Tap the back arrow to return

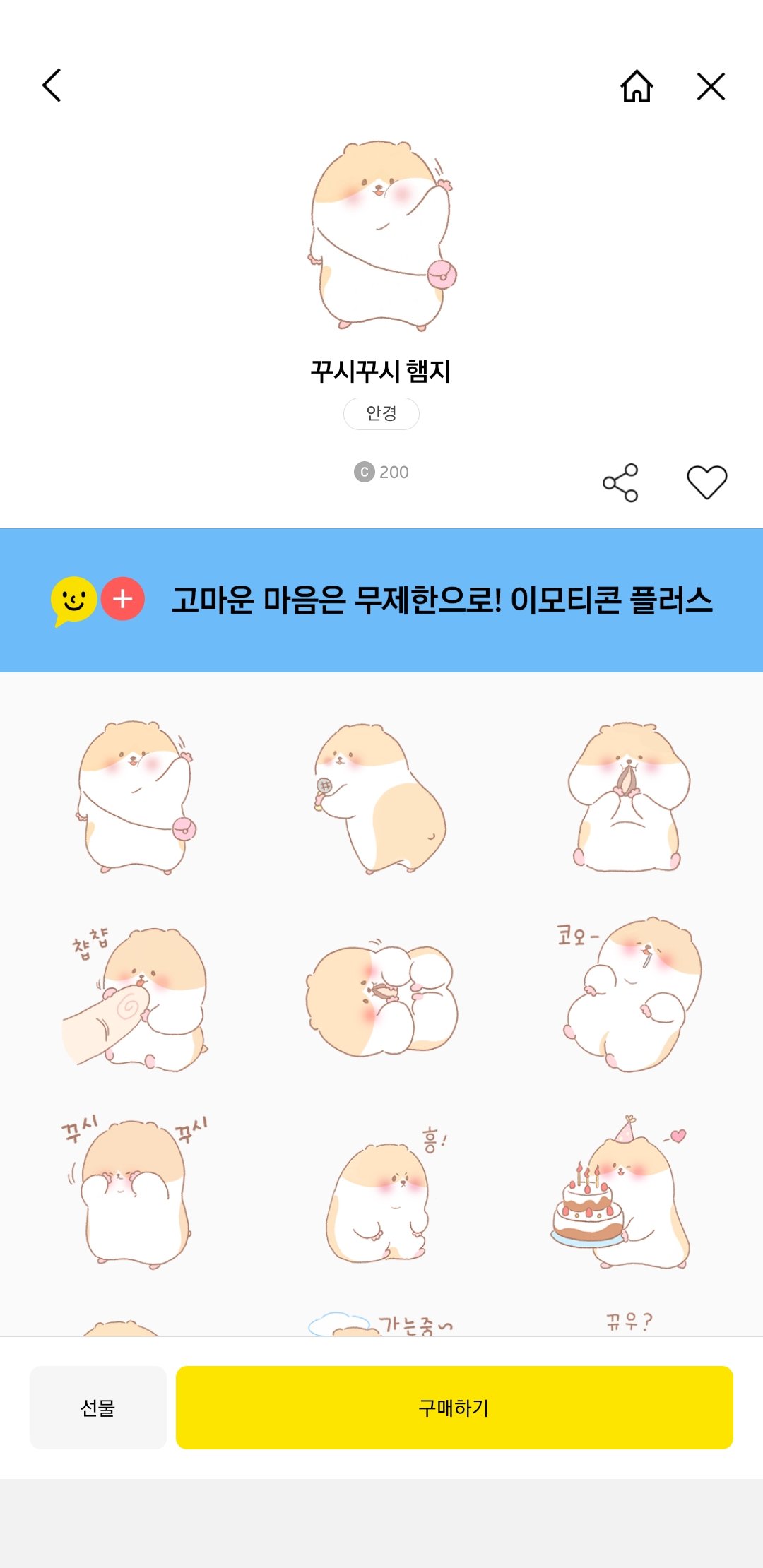[x=51, y=88]
